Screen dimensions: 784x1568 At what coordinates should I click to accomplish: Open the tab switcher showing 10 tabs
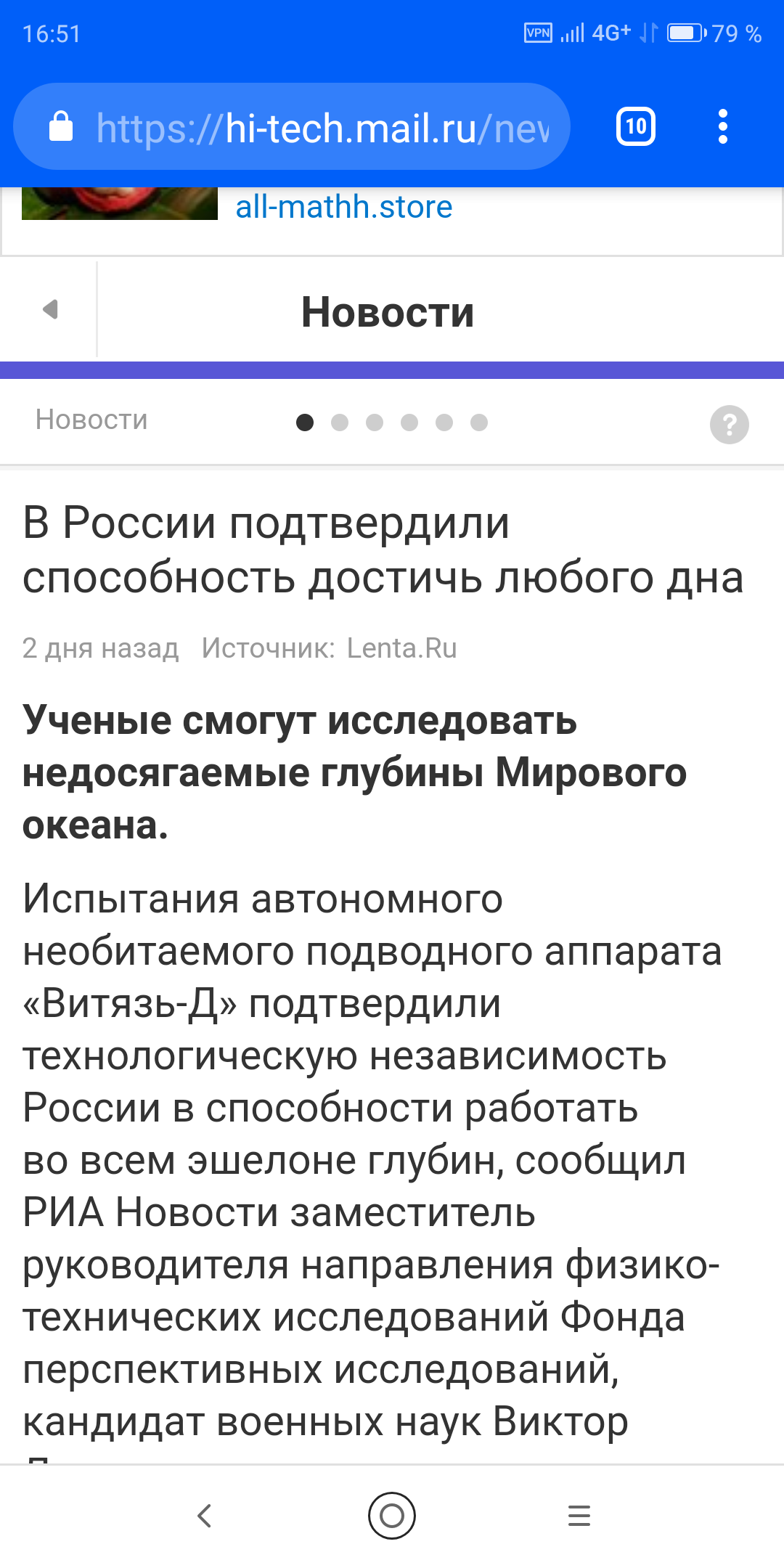pos(635,127)
